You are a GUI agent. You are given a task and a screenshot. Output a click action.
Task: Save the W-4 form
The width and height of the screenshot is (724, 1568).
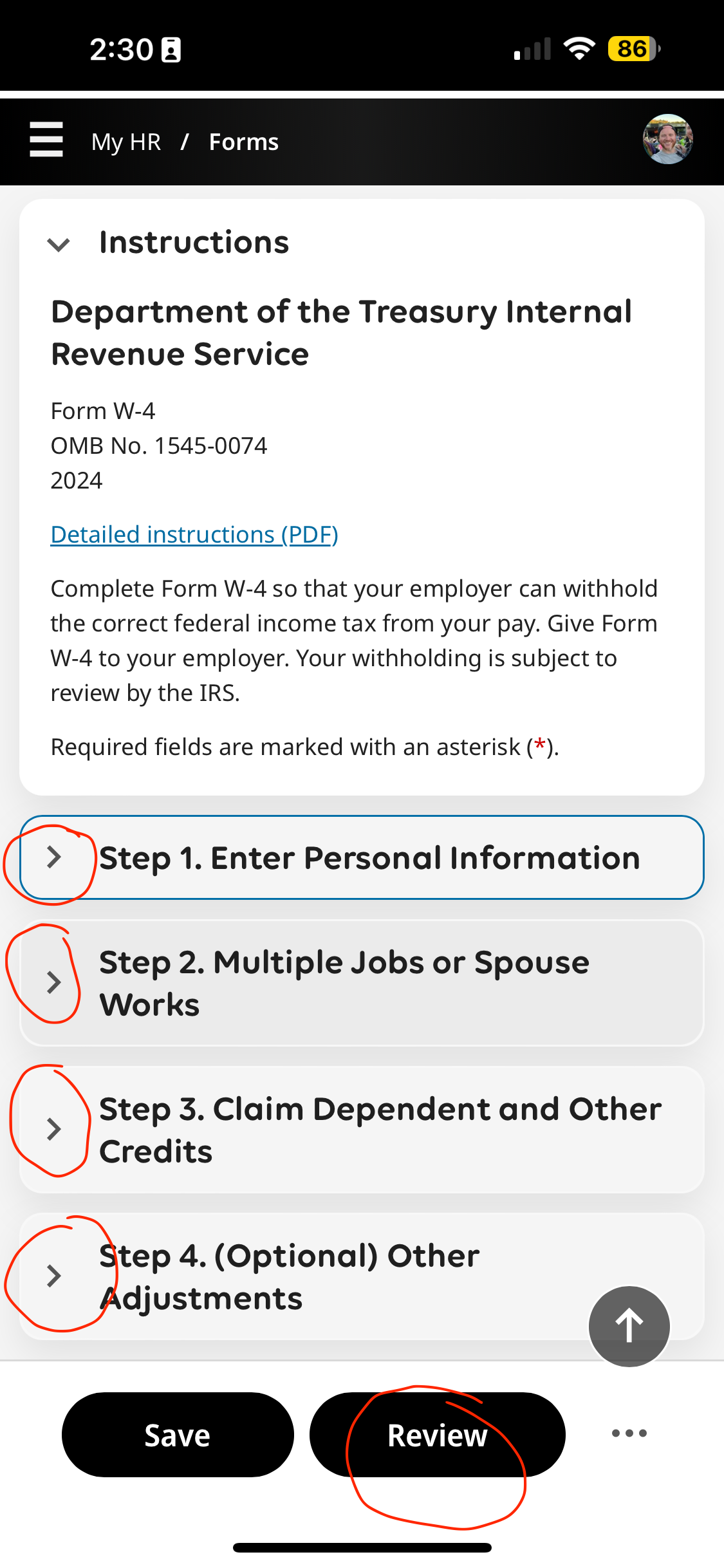click(x=178, y=1435)
